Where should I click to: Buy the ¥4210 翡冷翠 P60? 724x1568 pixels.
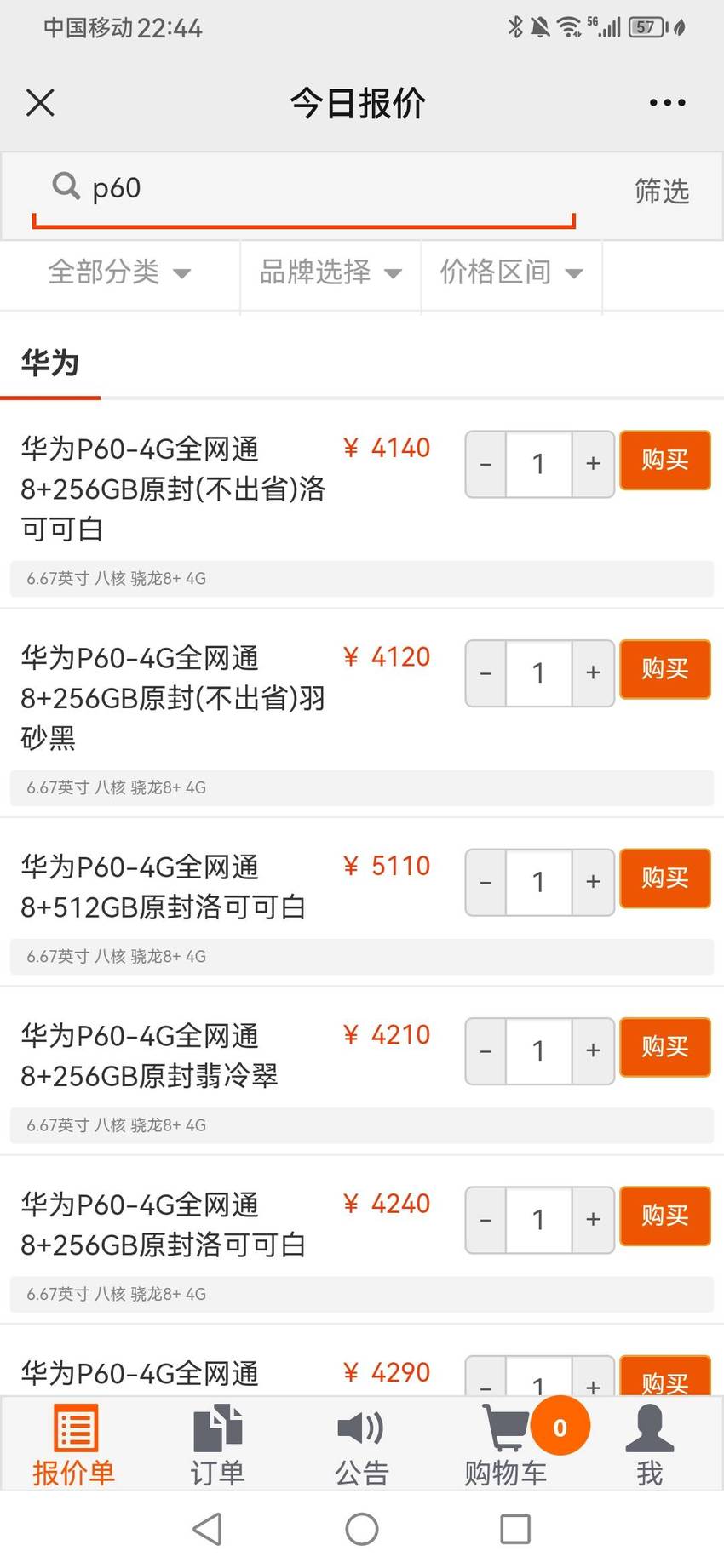[665, 1047]
